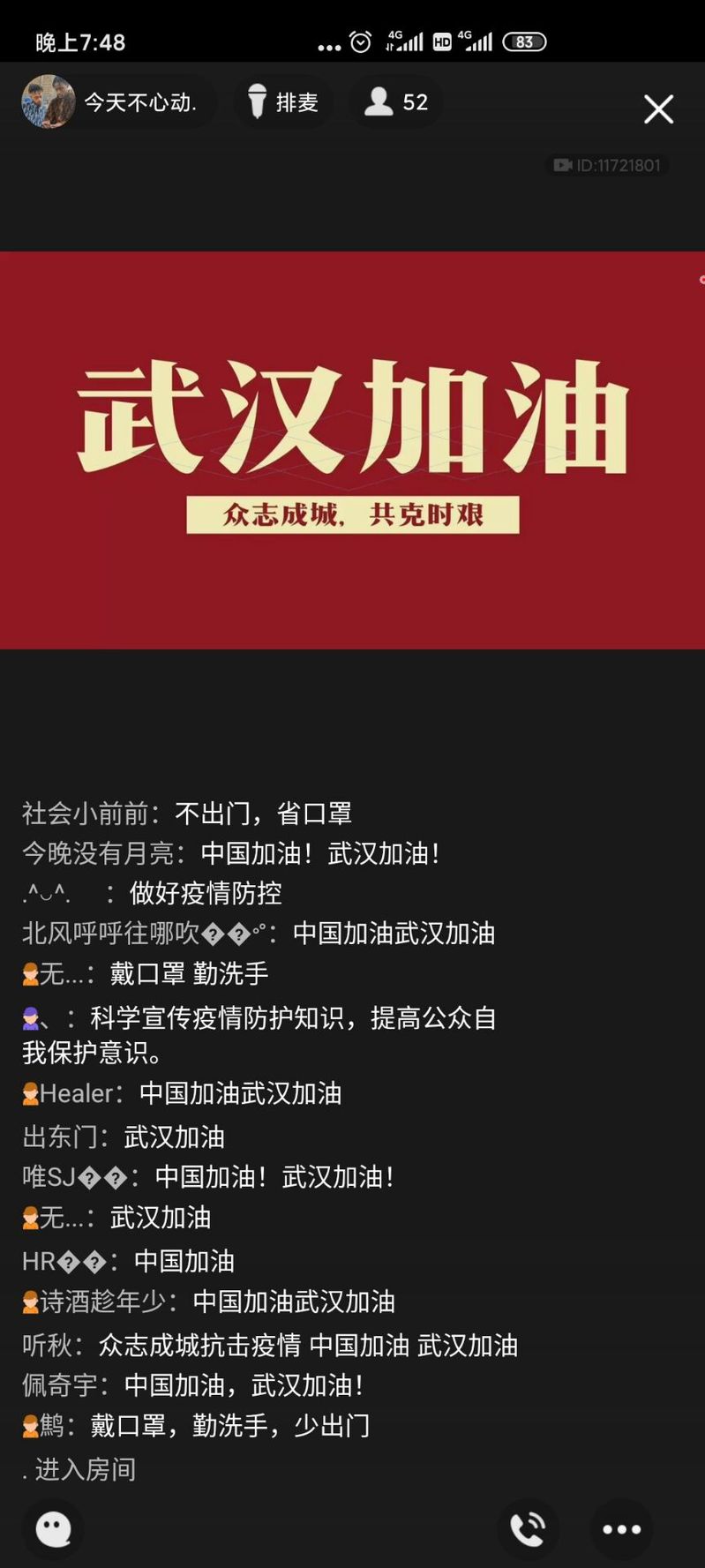Open the more options menu
Viewport: 705px width, 1568px height.
[x=621, y=1529]
